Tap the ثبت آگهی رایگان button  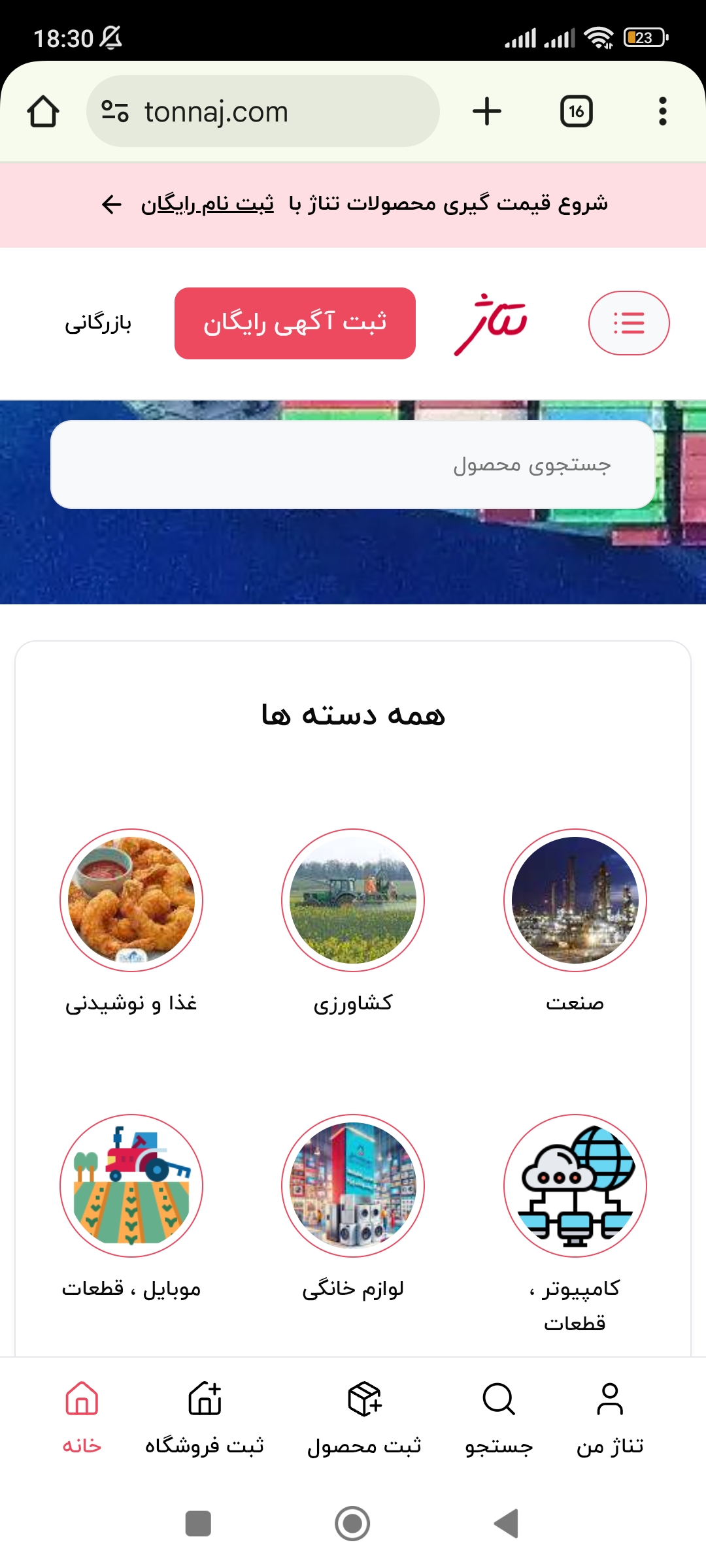(295, 323)
